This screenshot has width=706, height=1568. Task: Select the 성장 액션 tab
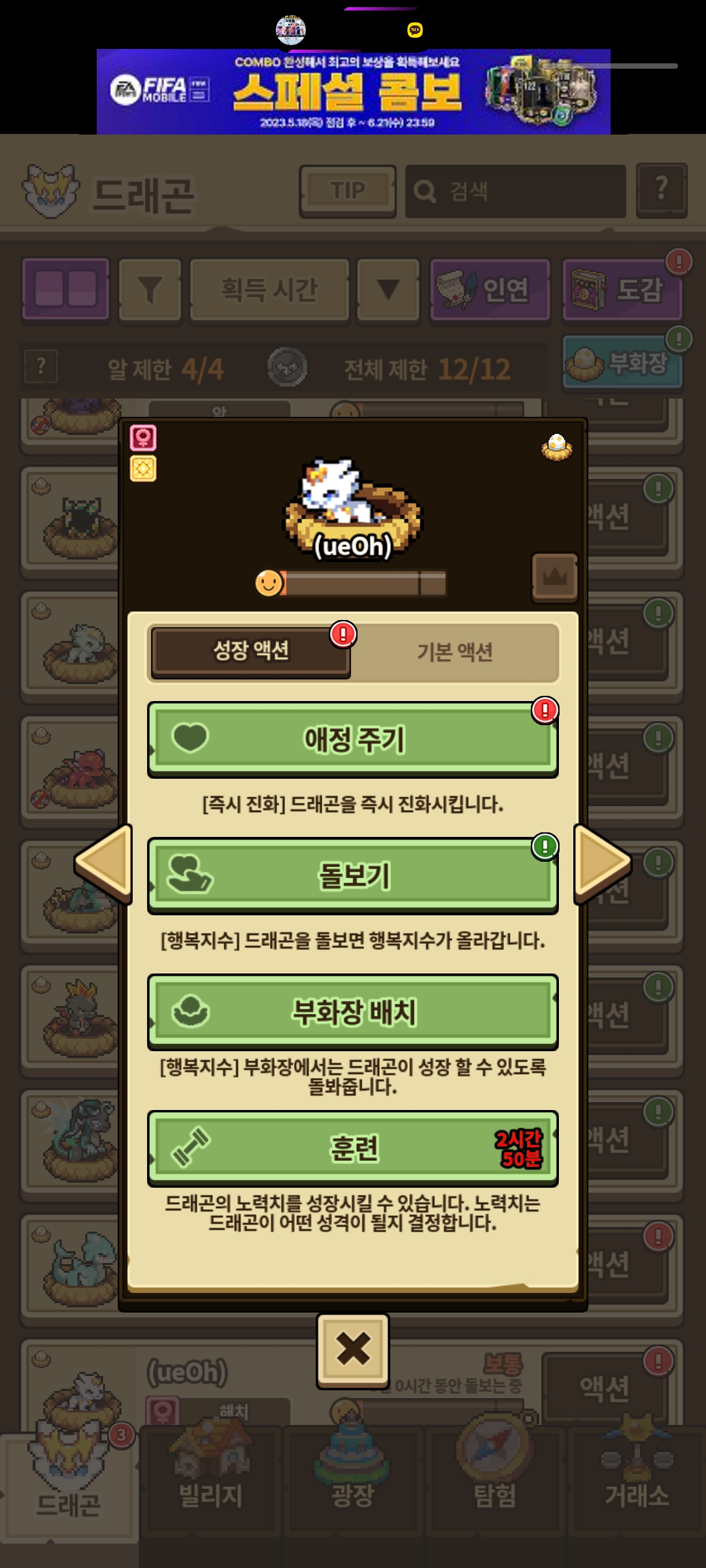pyautogui.click(x=251, y=651)
